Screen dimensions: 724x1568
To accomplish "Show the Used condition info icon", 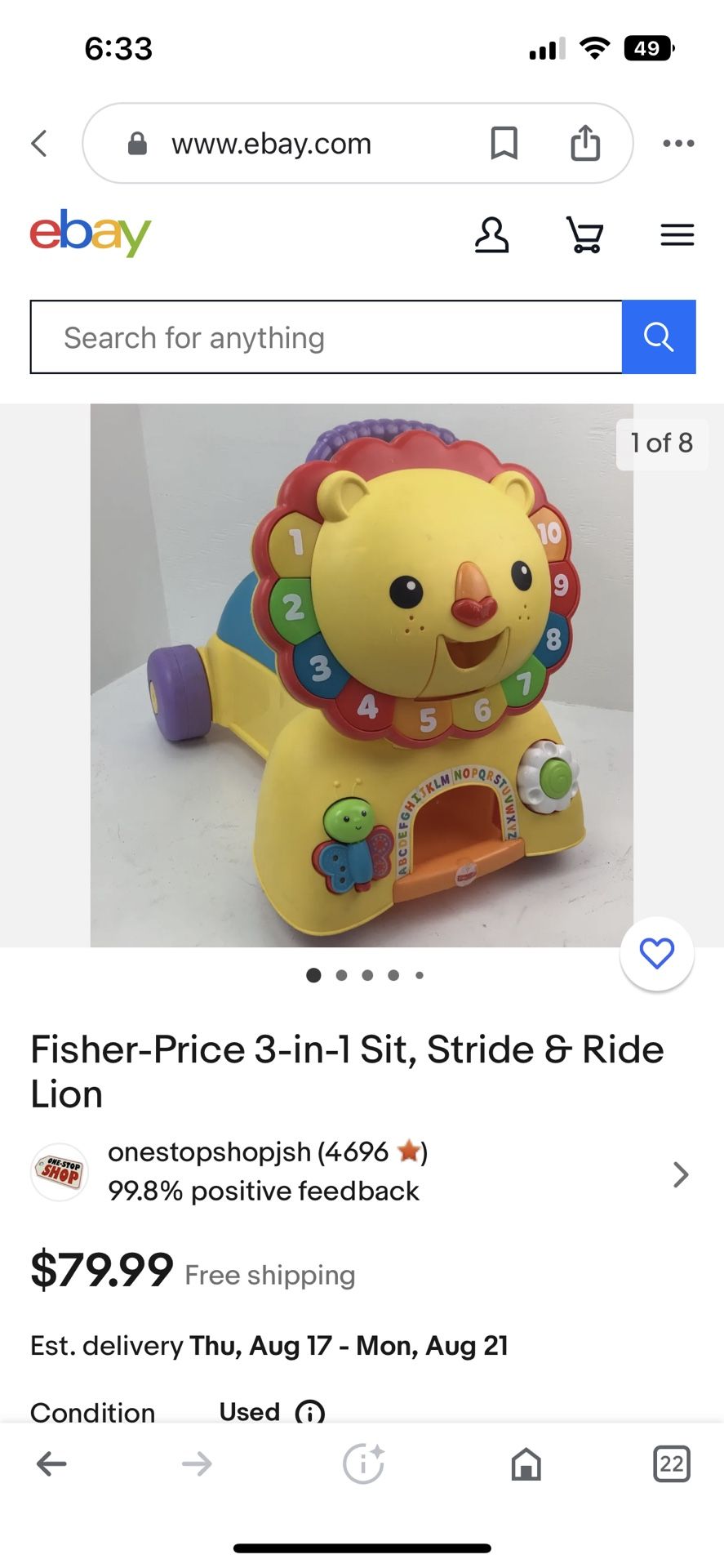I will [x=309, y=1412].
